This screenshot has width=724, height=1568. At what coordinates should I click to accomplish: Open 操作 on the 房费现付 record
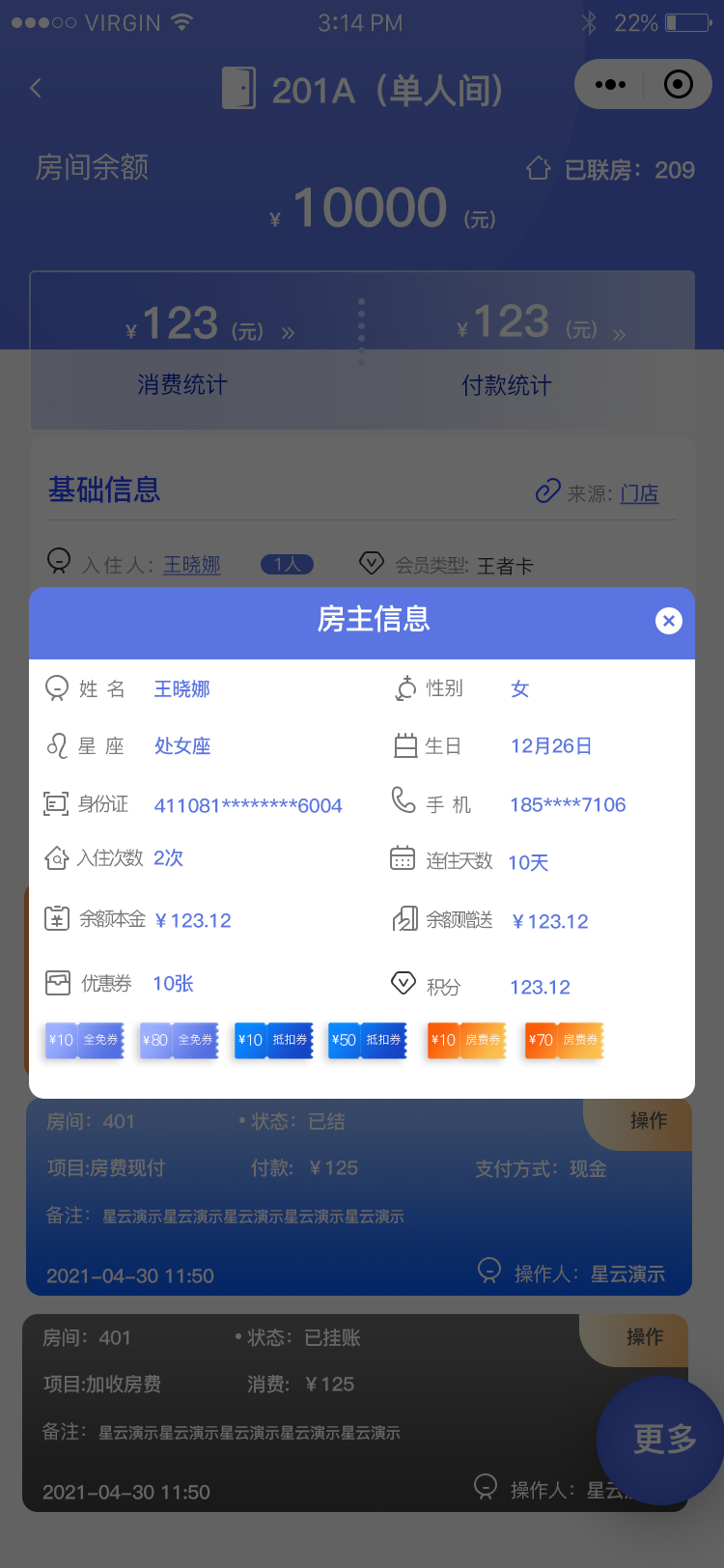point(647,1121)
